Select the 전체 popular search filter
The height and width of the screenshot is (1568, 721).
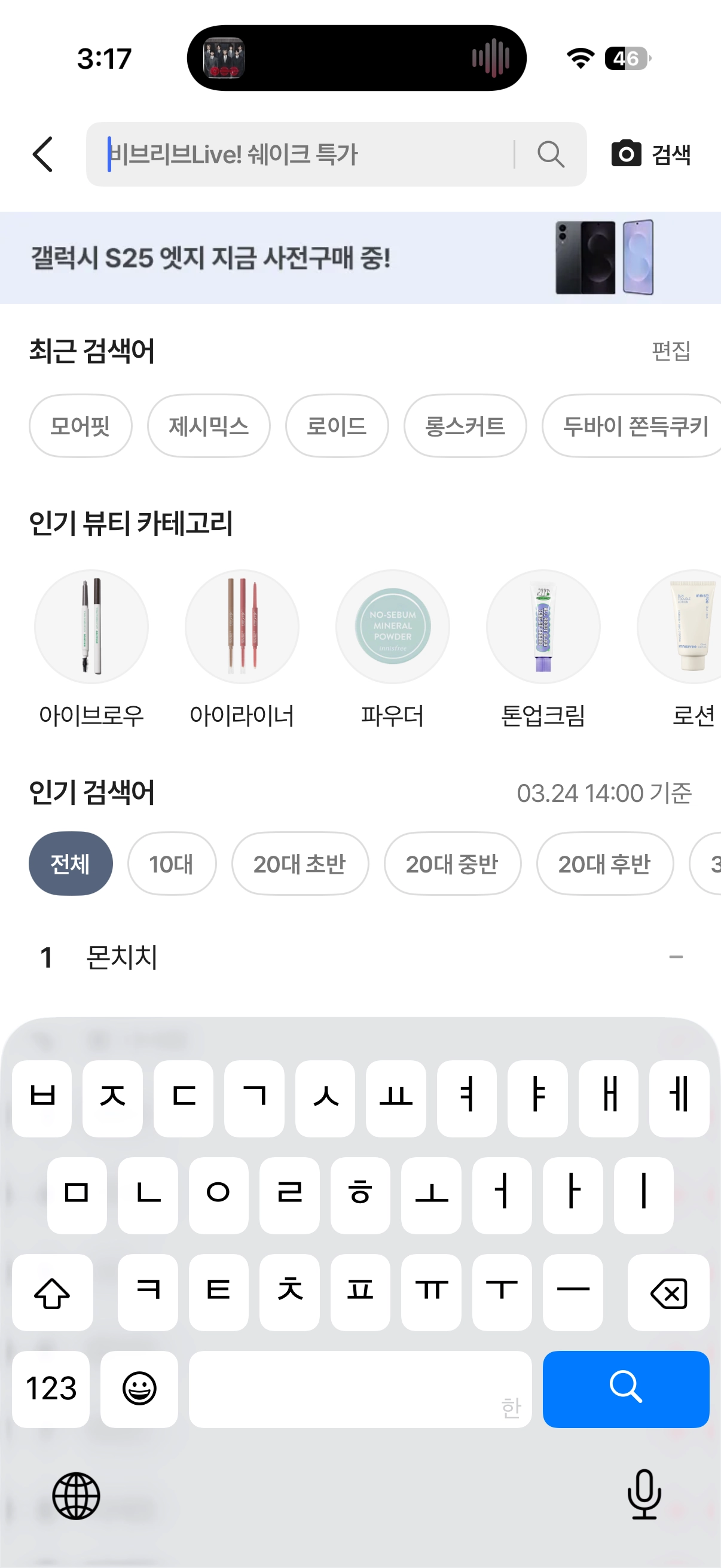tap(71, 864)
